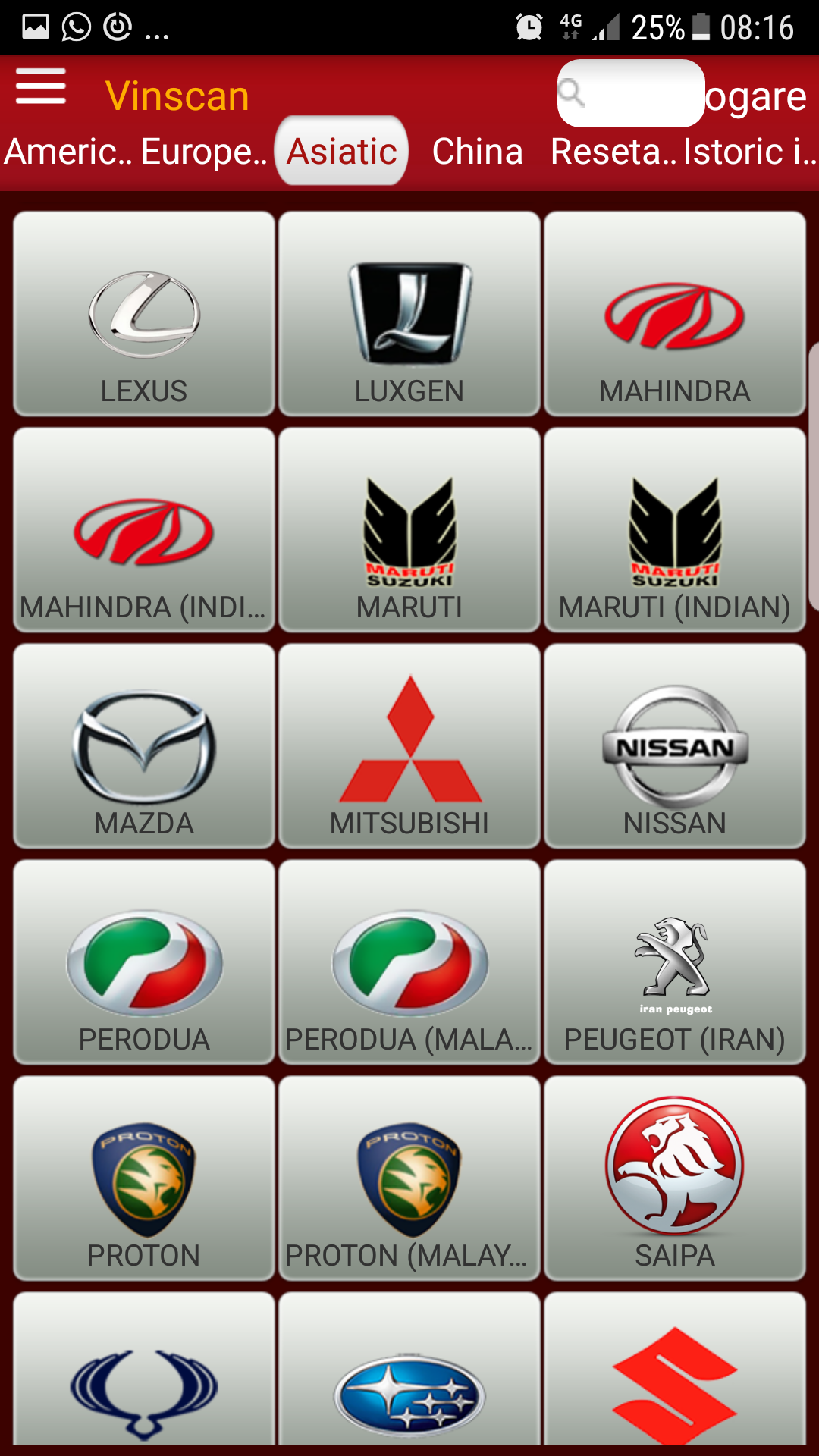Open the Peugeot (Iran) tile
Viewport: 819px width, 1456px height.
coord(675,962)
